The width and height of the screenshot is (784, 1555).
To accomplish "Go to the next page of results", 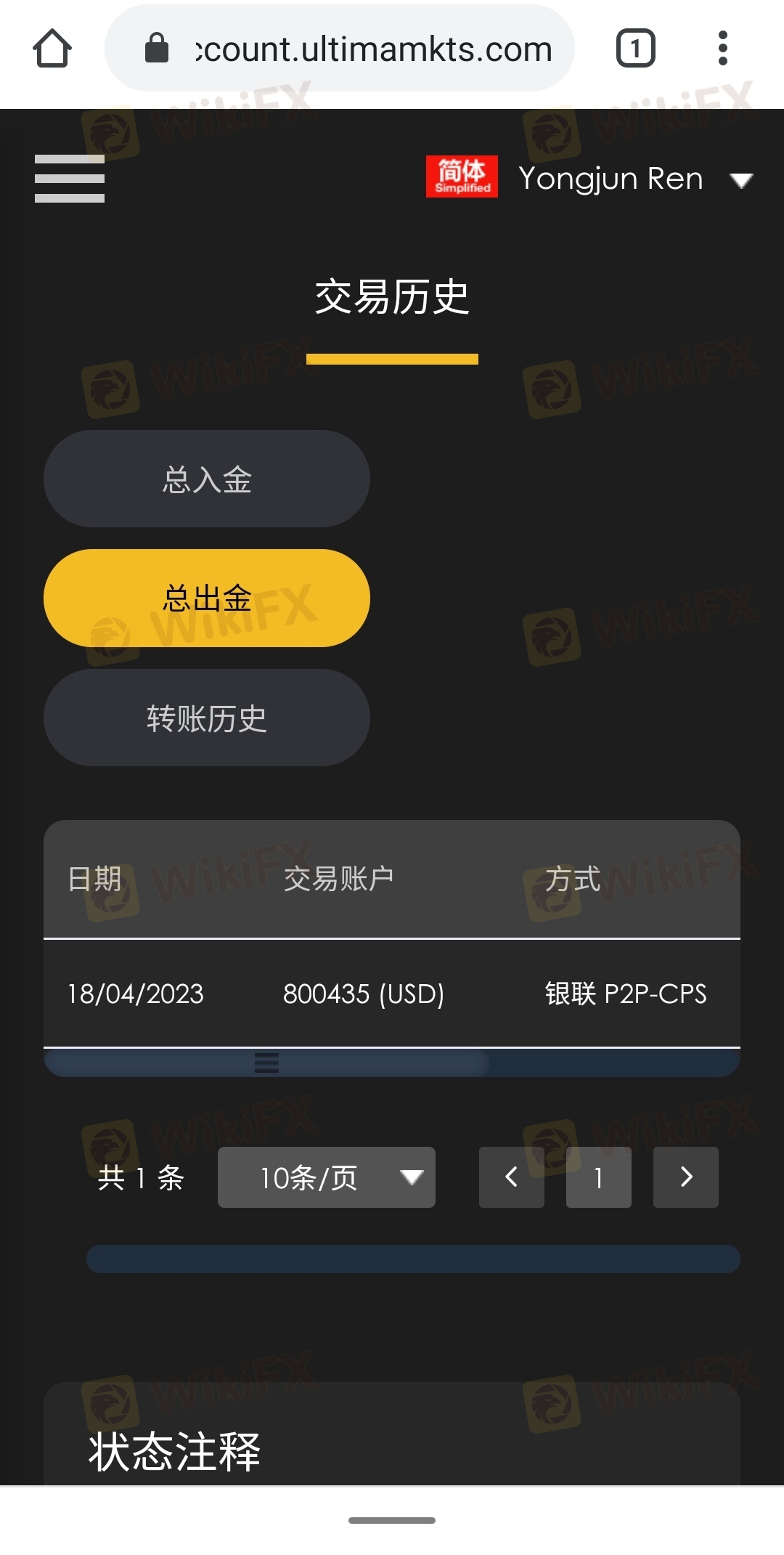I will point(686,1177).
